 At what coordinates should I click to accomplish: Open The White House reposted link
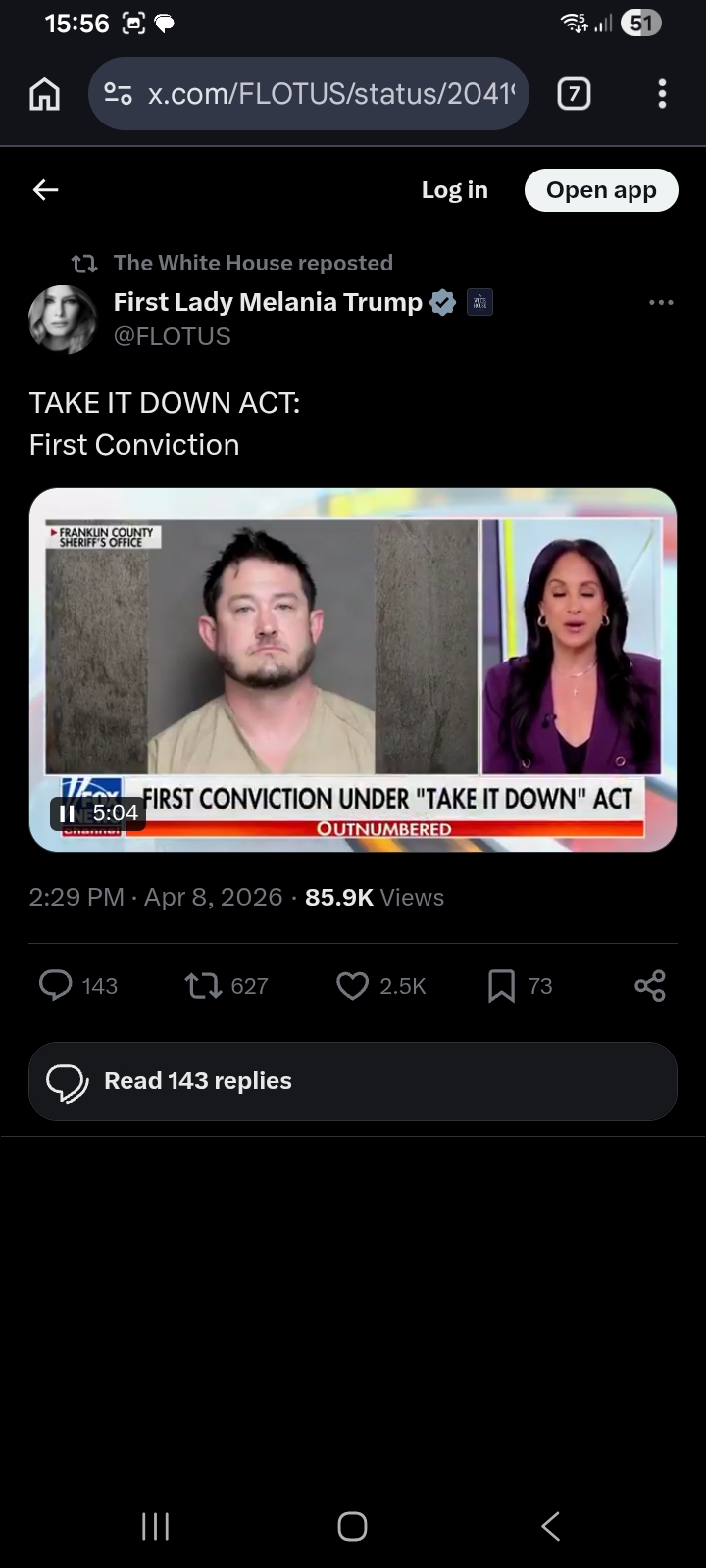point(253,263)
